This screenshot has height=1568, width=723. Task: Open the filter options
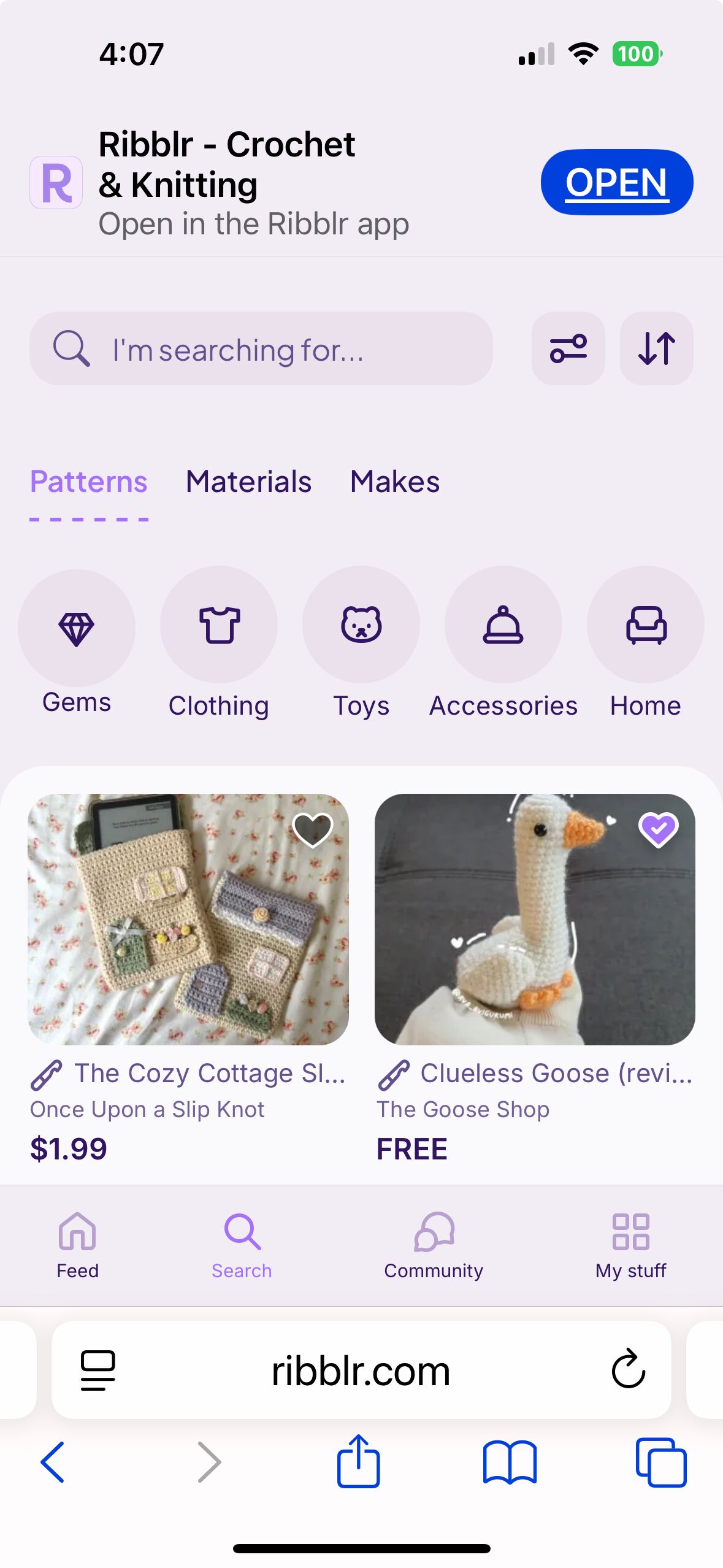[568, 349]
